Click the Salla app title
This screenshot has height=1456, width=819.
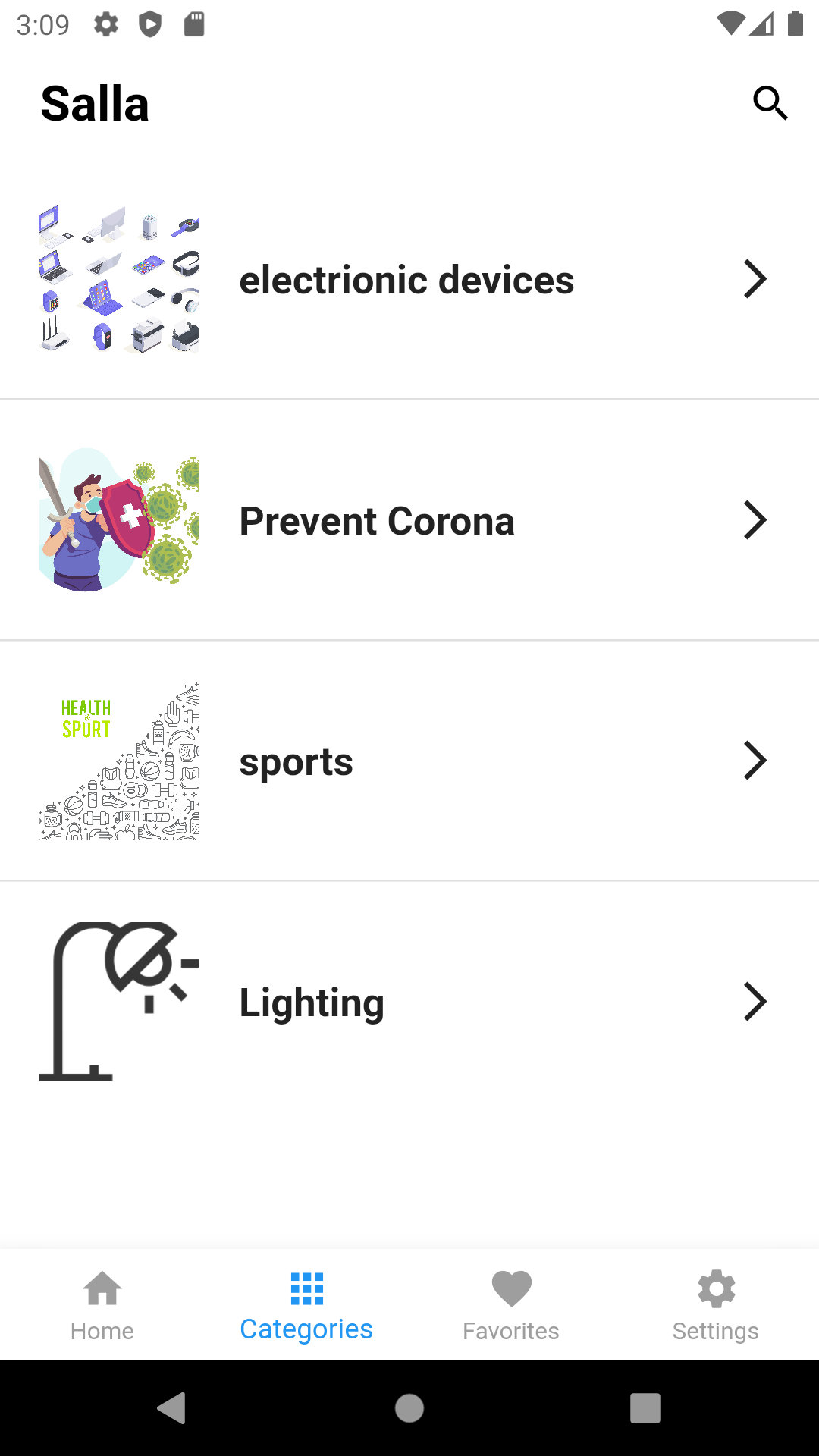point(95,103)
